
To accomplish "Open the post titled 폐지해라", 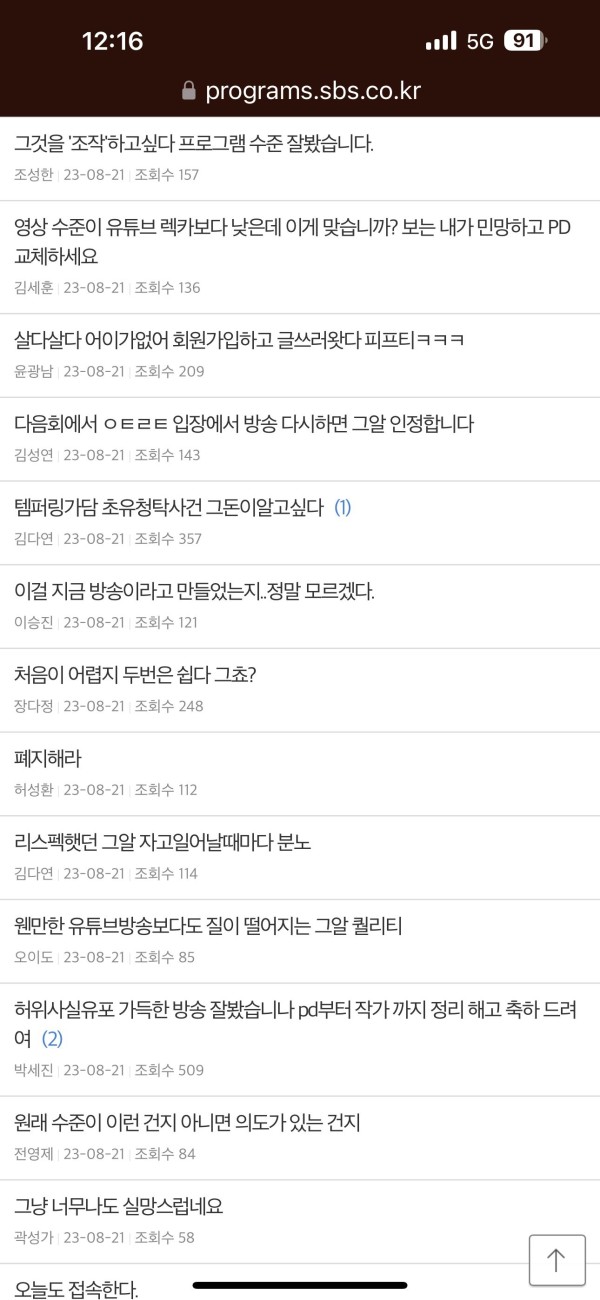I will [48, 759].
